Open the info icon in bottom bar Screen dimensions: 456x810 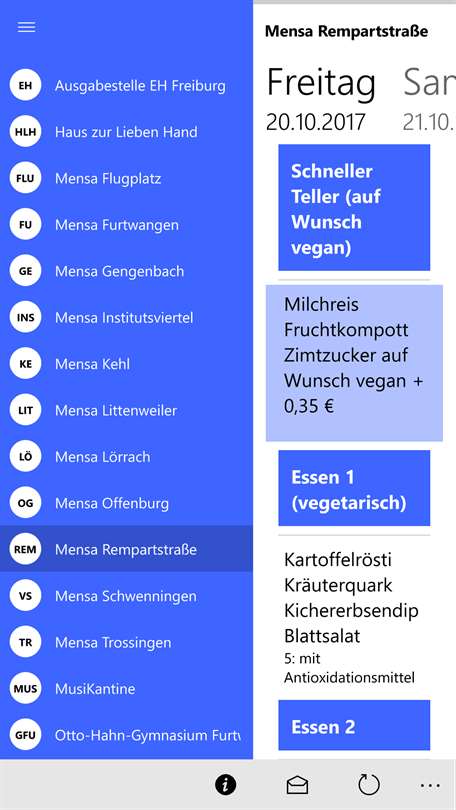tap(225, 785)
